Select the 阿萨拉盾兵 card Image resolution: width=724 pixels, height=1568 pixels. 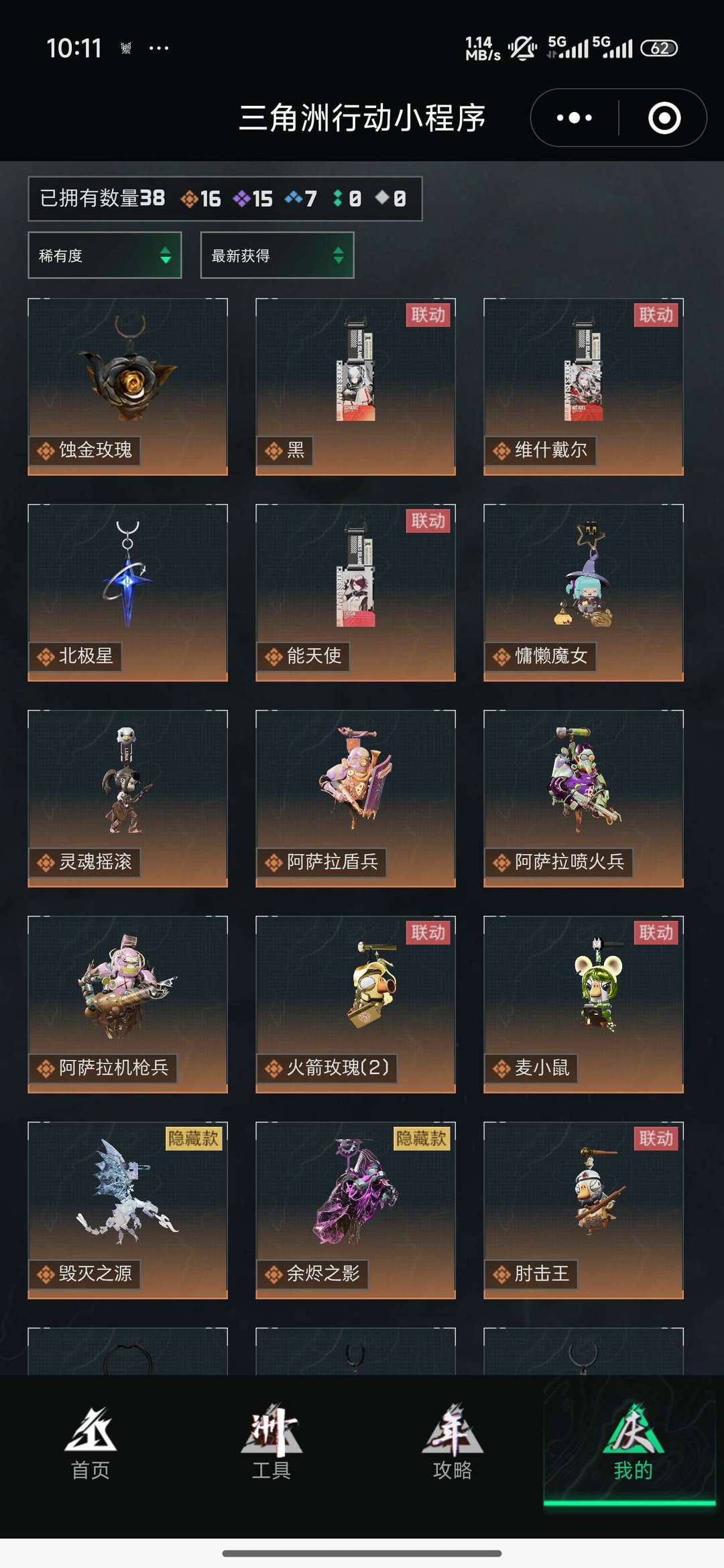pyautogui.click(x=355, y=798)
